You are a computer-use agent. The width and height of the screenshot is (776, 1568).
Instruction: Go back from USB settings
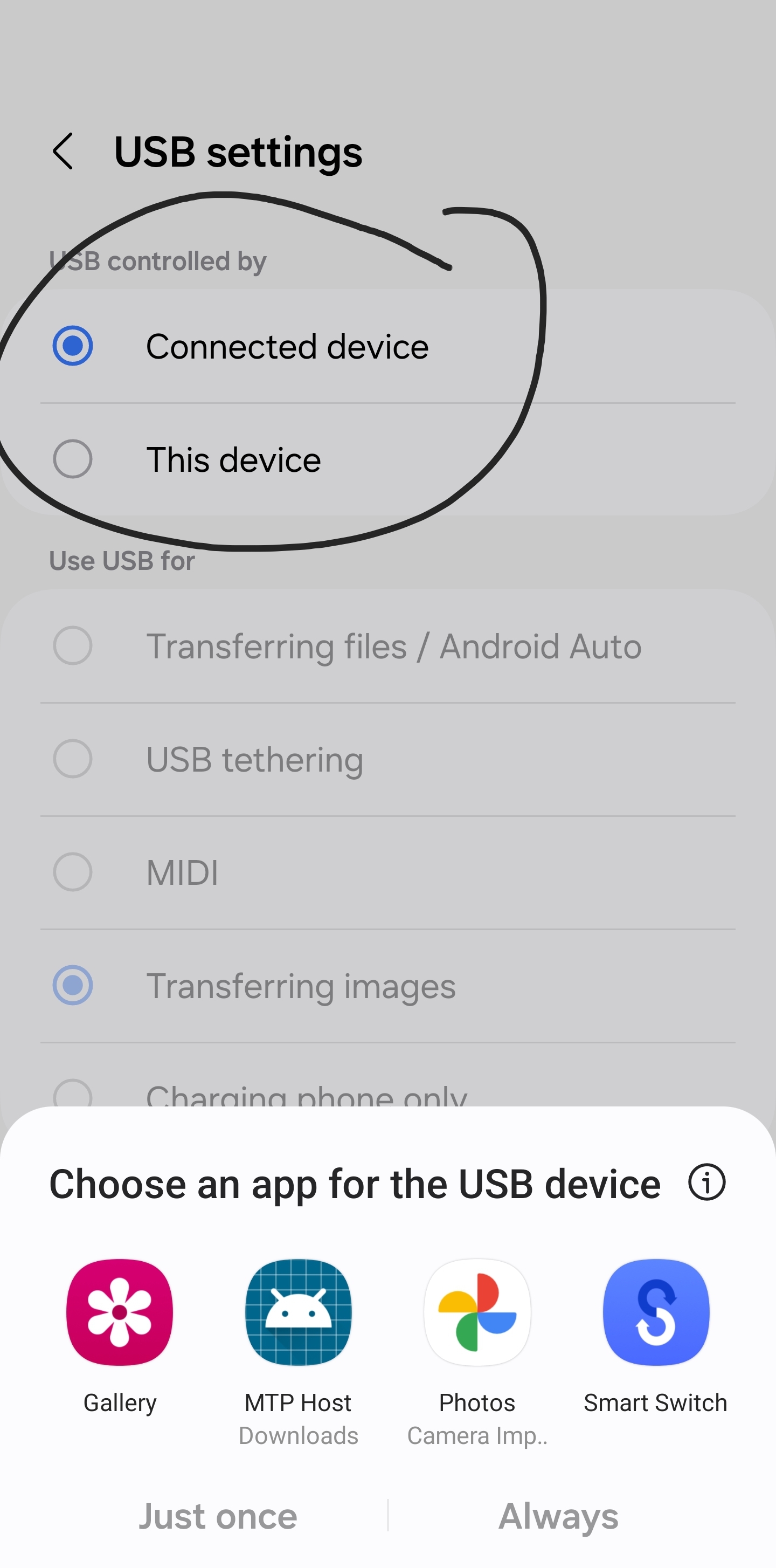pos(63,151)
